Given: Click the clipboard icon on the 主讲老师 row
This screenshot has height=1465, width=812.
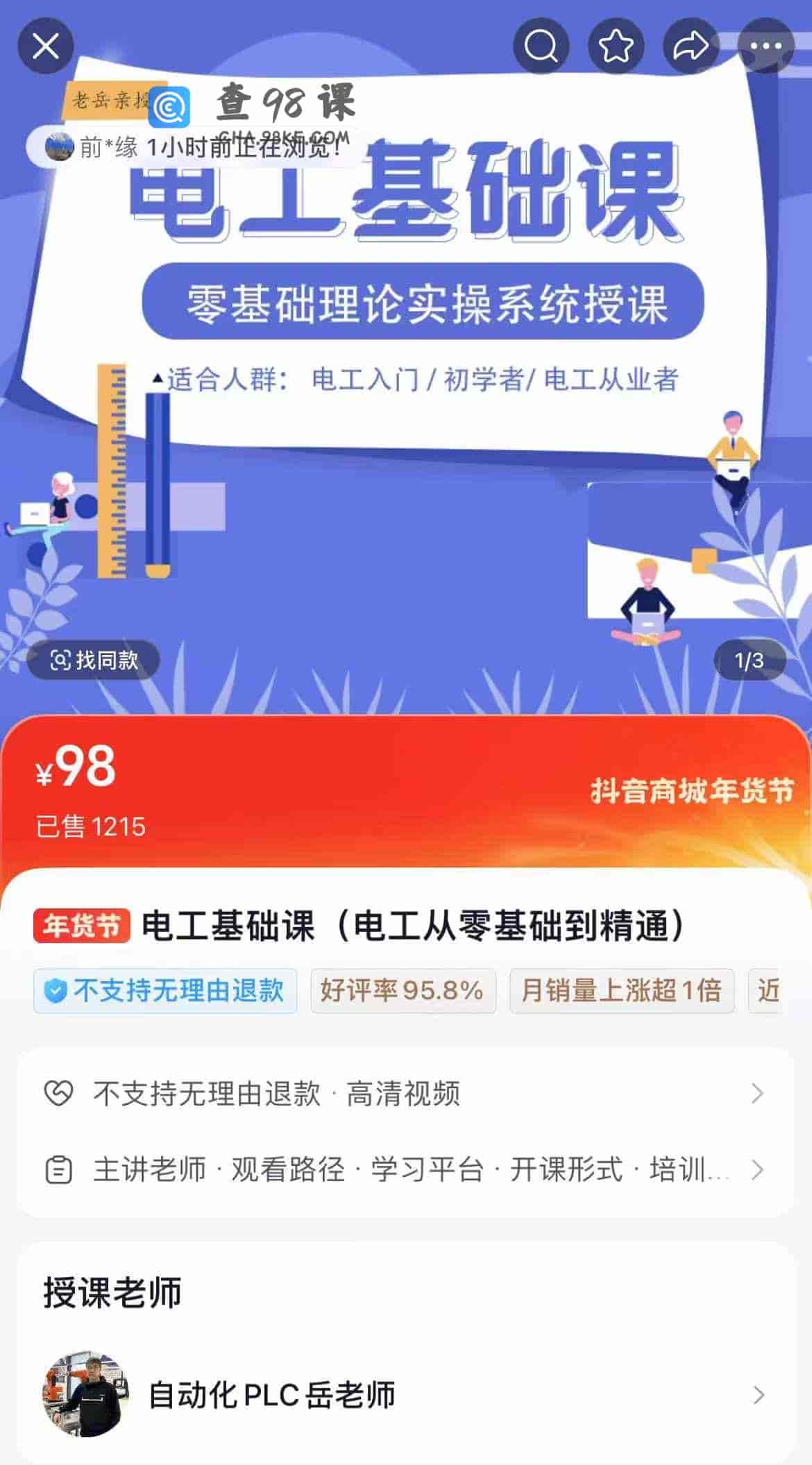Looking at the screenshot, I should coord(60,1170).
